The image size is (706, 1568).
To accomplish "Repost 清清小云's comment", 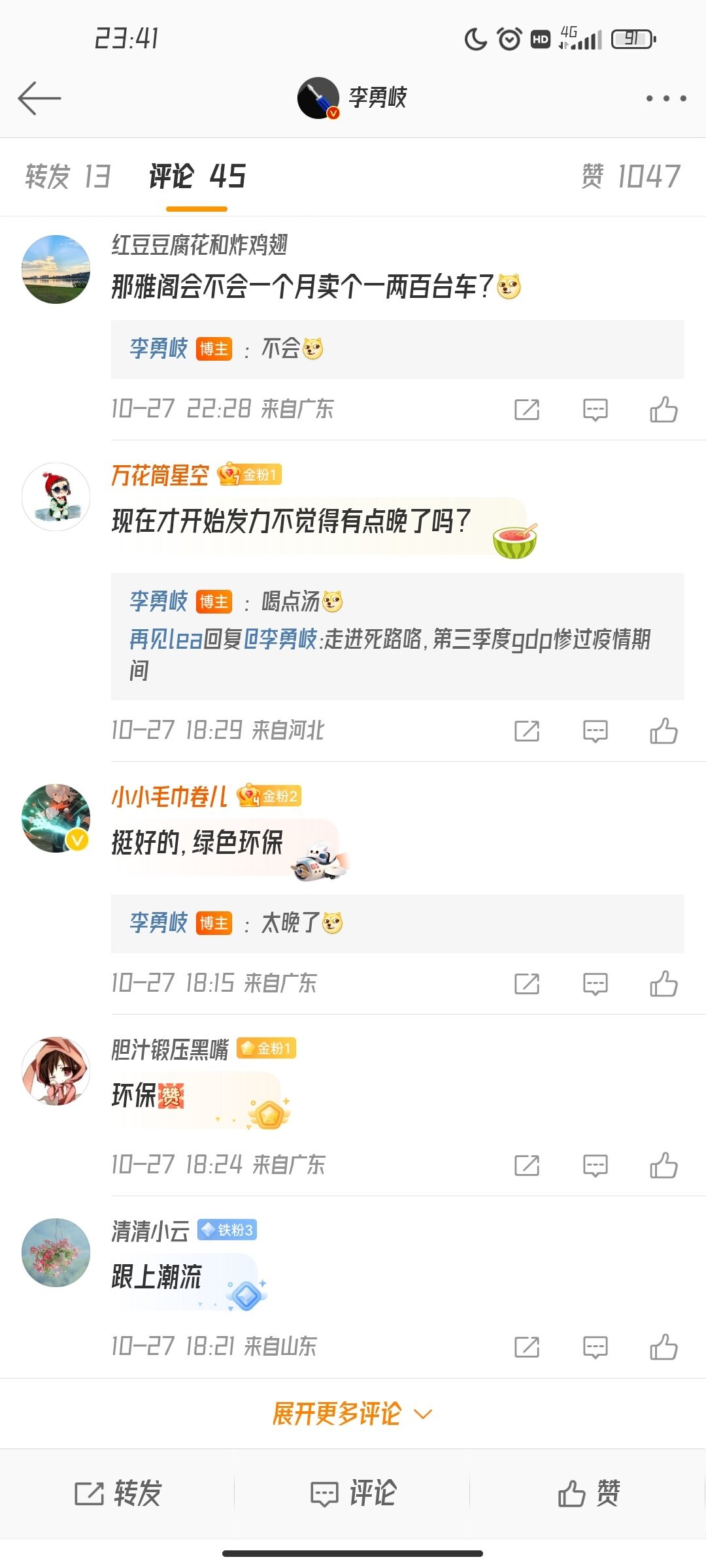I will point(527,1347).
